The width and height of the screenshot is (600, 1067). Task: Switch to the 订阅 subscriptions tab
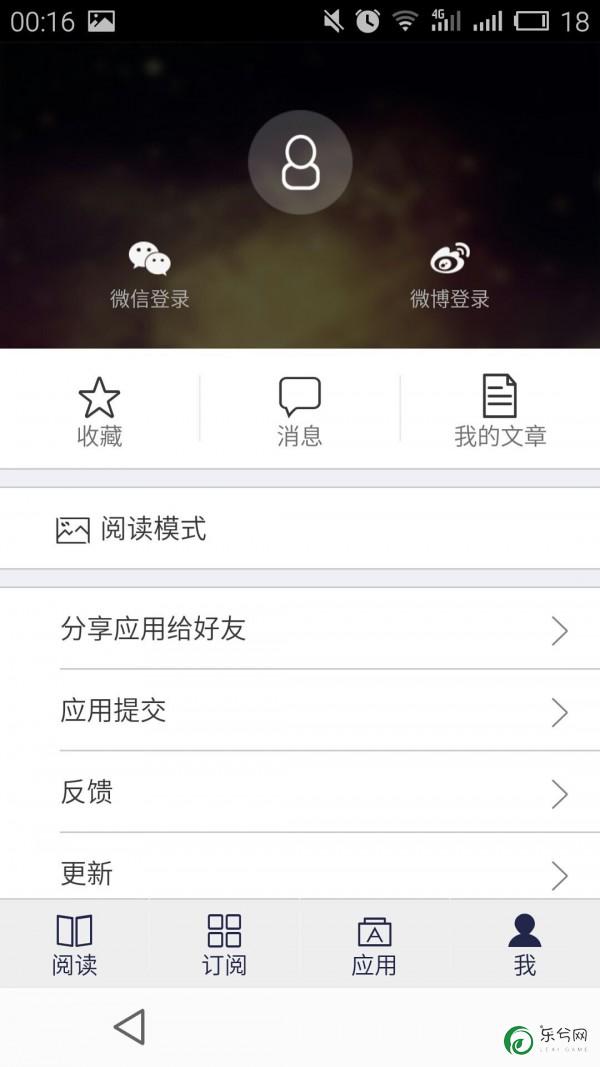(224, 945)
